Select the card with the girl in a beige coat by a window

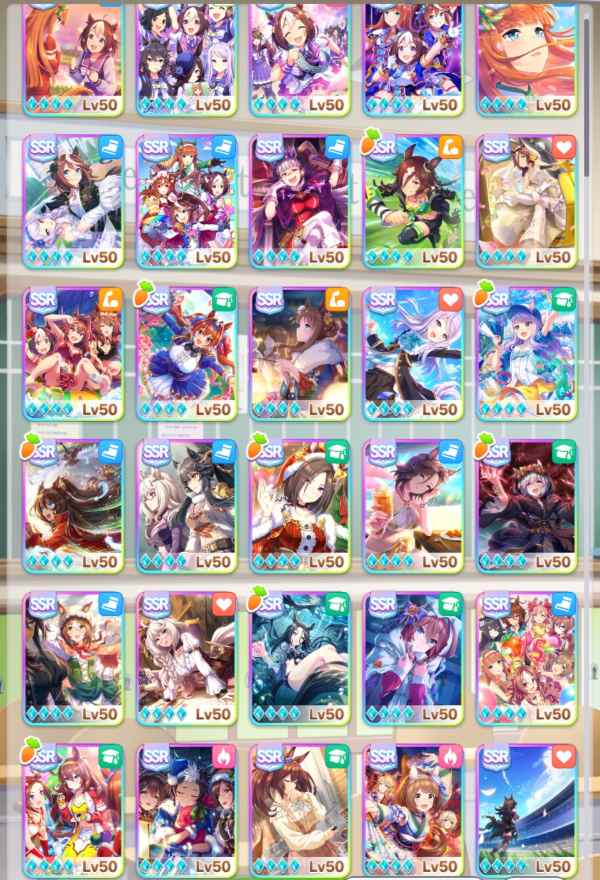pyautogui.click(x=299, y=810)
